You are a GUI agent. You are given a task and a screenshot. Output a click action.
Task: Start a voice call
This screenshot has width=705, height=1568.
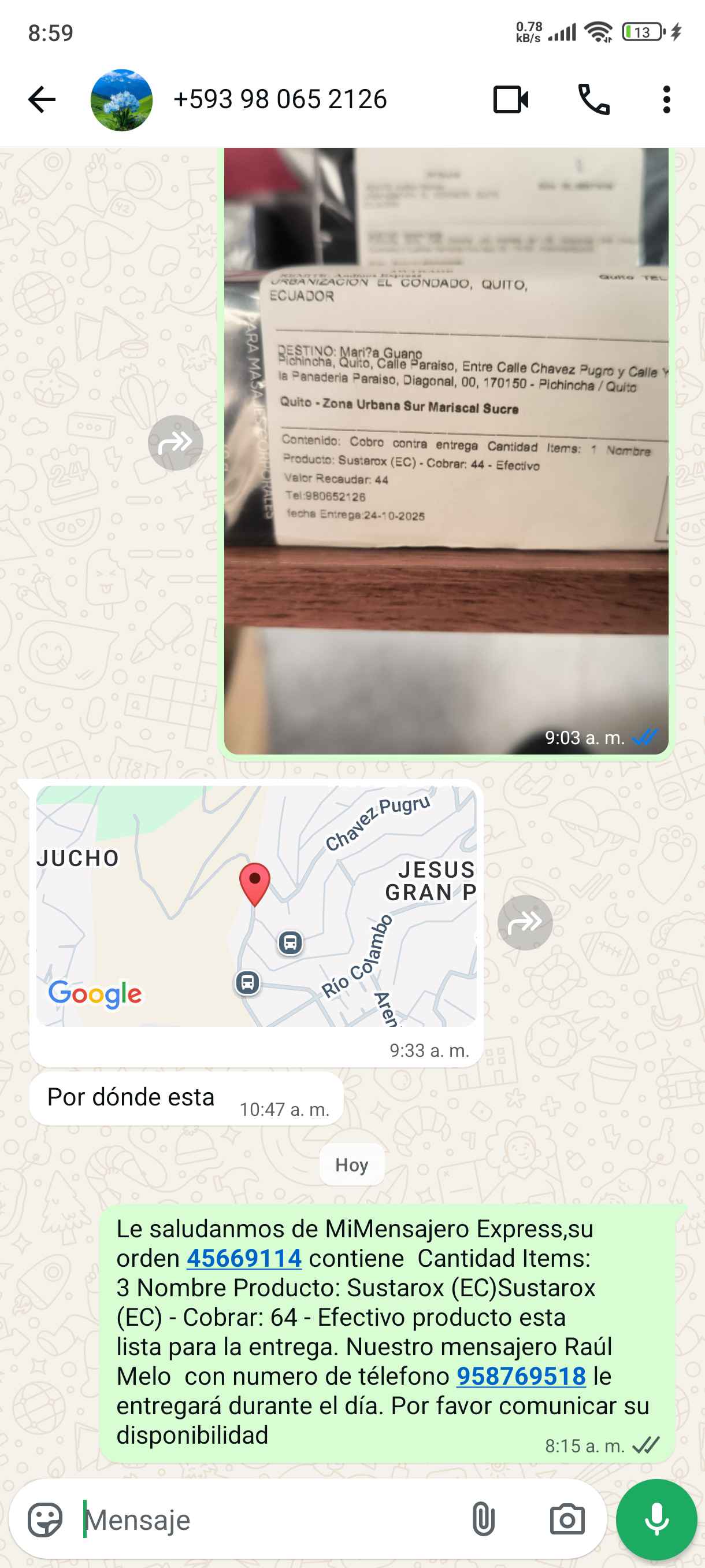[x=593, y=100]
